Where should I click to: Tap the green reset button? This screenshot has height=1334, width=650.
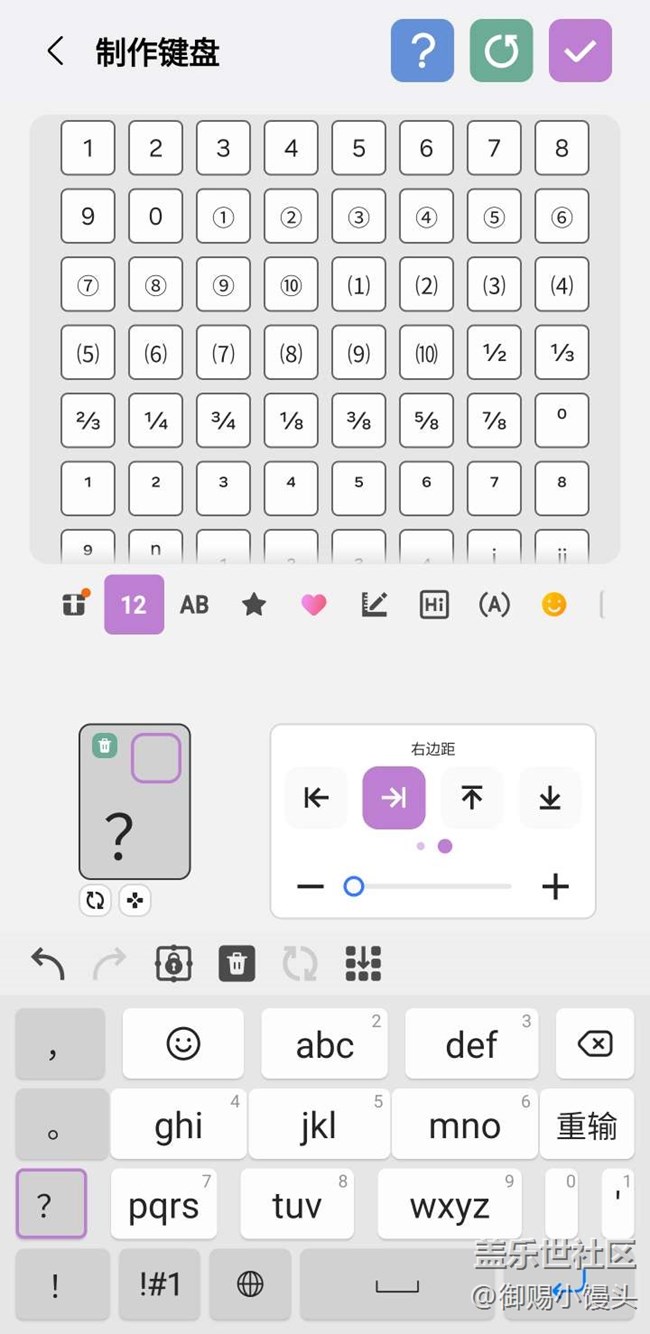point(501,50)
